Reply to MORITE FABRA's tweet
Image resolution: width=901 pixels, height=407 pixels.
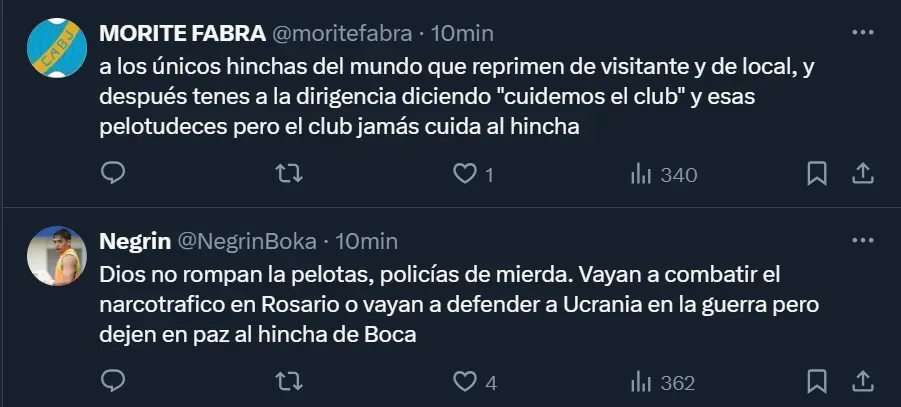(x=114, y=174)
